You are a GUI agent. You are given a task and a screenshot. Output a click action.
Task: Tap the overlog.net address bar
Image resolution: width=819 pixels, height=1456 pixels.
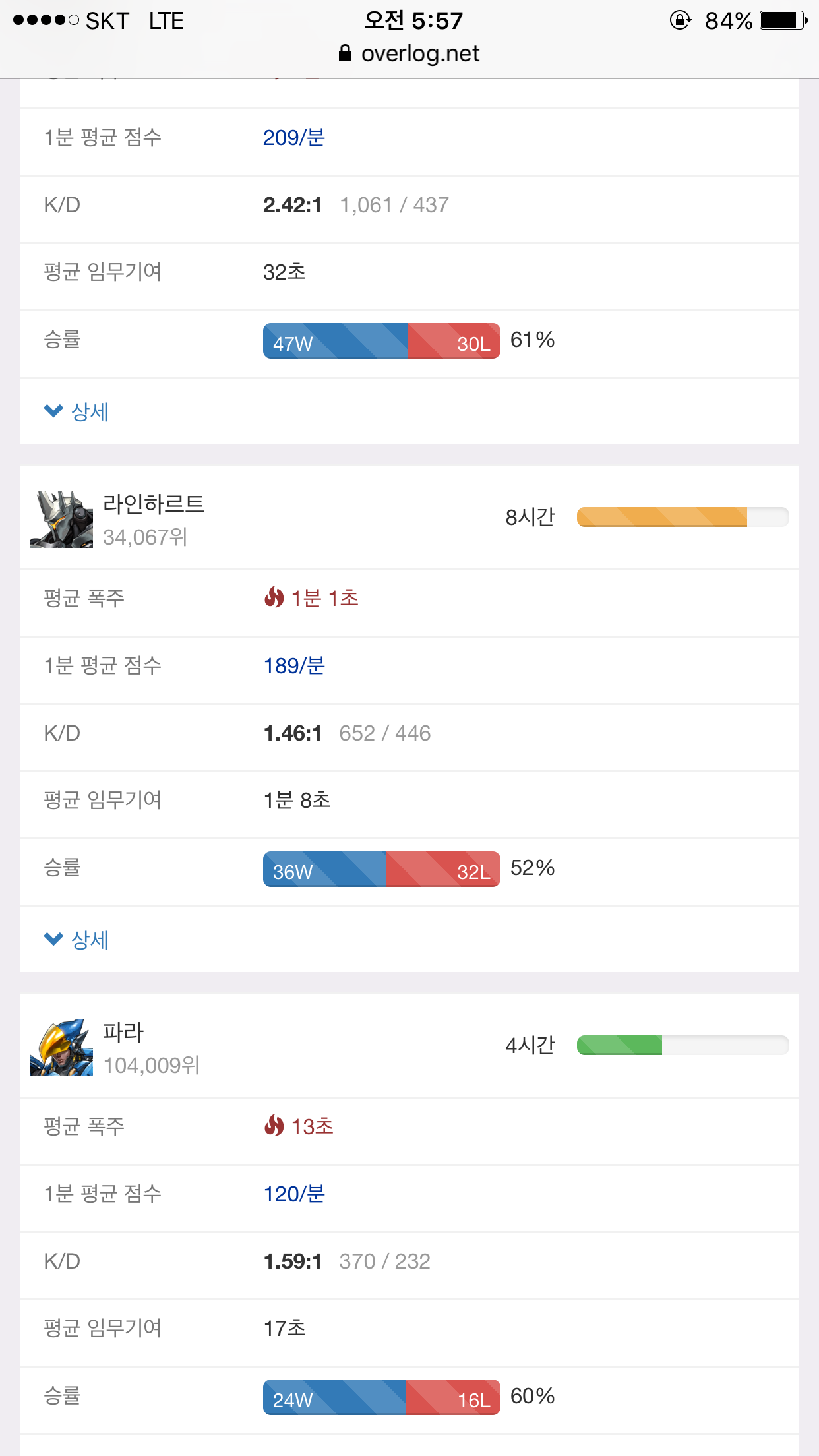coord(409,53)
